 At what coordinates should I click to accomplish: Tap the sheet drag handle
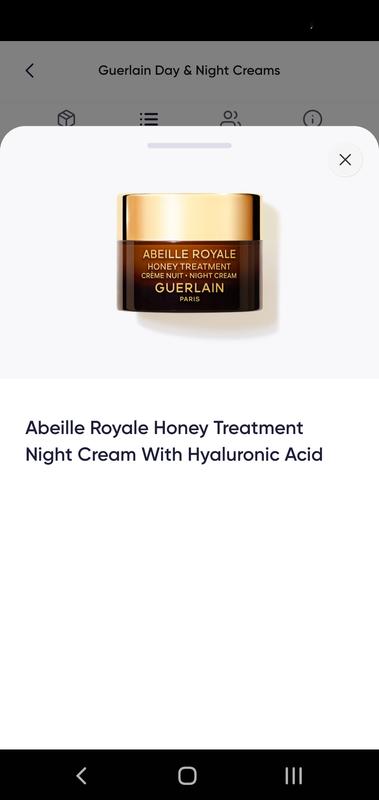[189, 145]
